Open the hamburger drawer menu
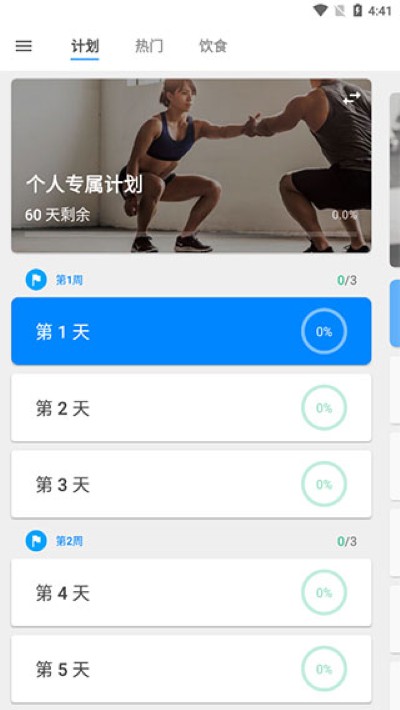 pos(24,46)
